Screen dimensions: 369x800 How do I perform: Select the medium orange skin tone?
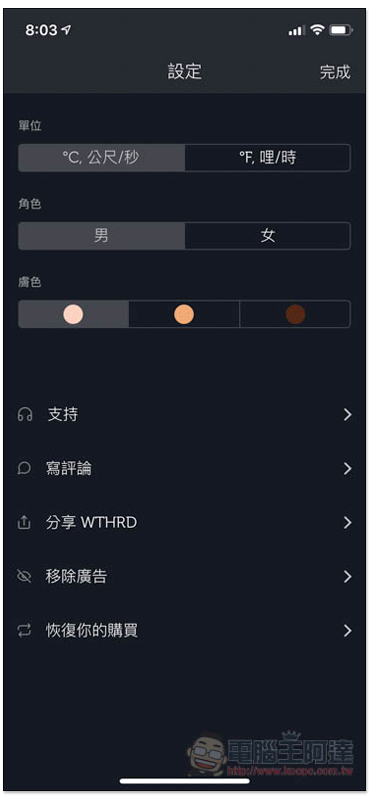[184, 314]
